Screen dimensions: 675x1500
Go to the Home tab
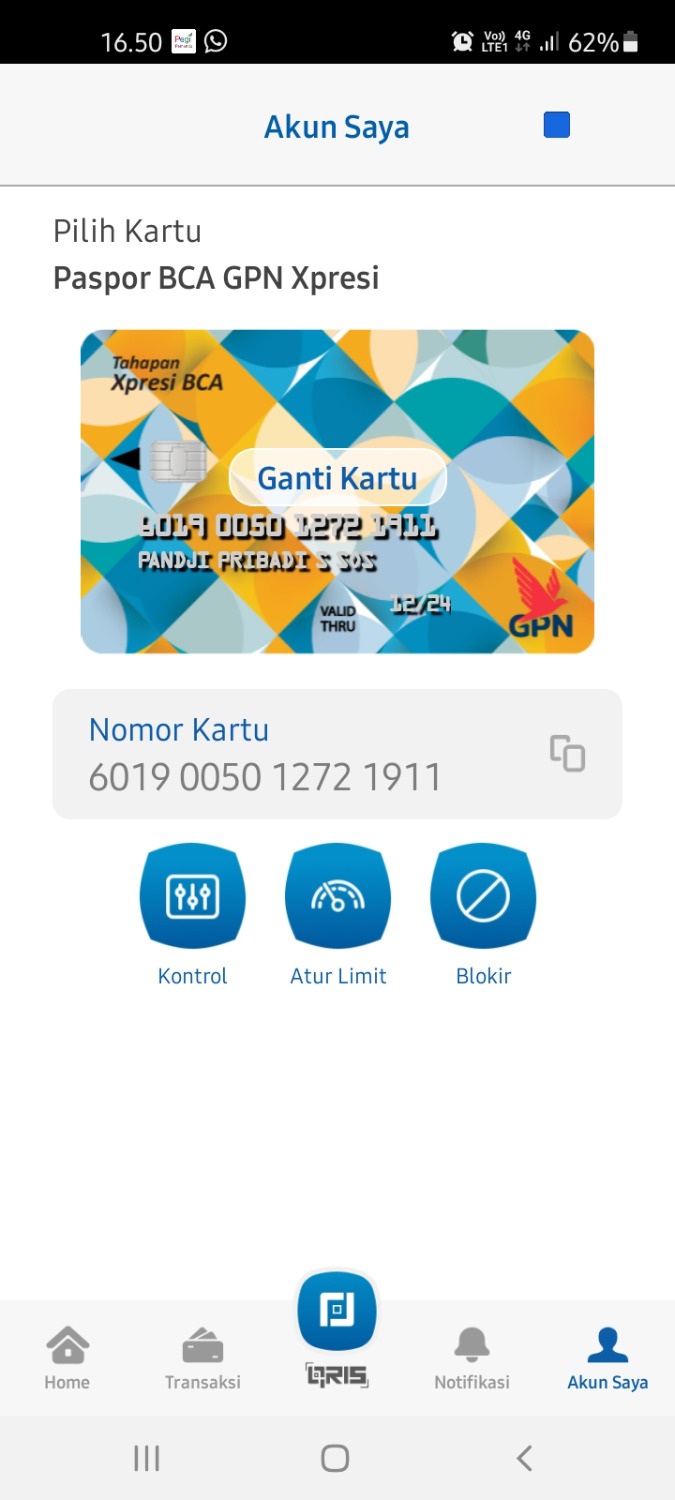click(x=67, y=1357)
